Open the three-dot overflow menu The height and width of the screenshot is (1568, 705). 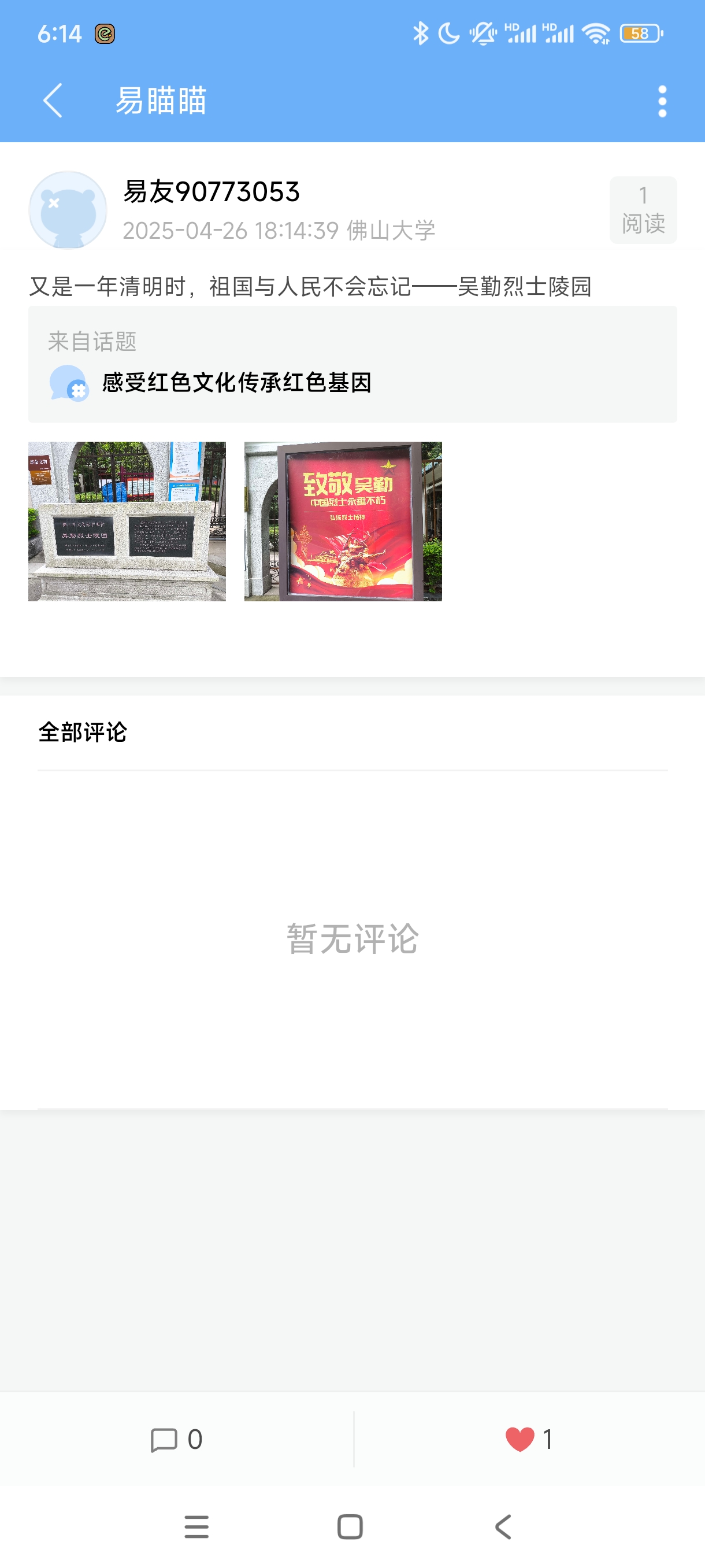(662, 101)
